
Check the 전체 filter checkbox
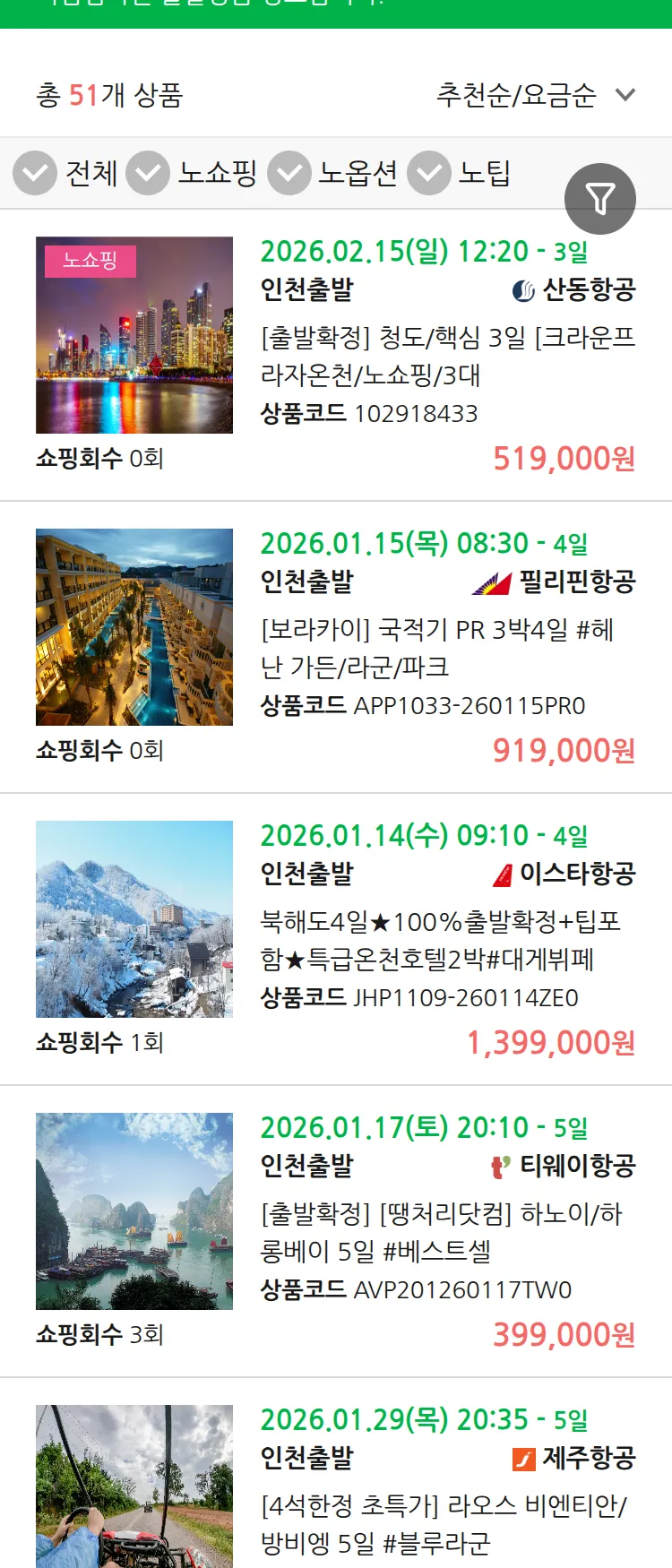click(x=34, y=173)
